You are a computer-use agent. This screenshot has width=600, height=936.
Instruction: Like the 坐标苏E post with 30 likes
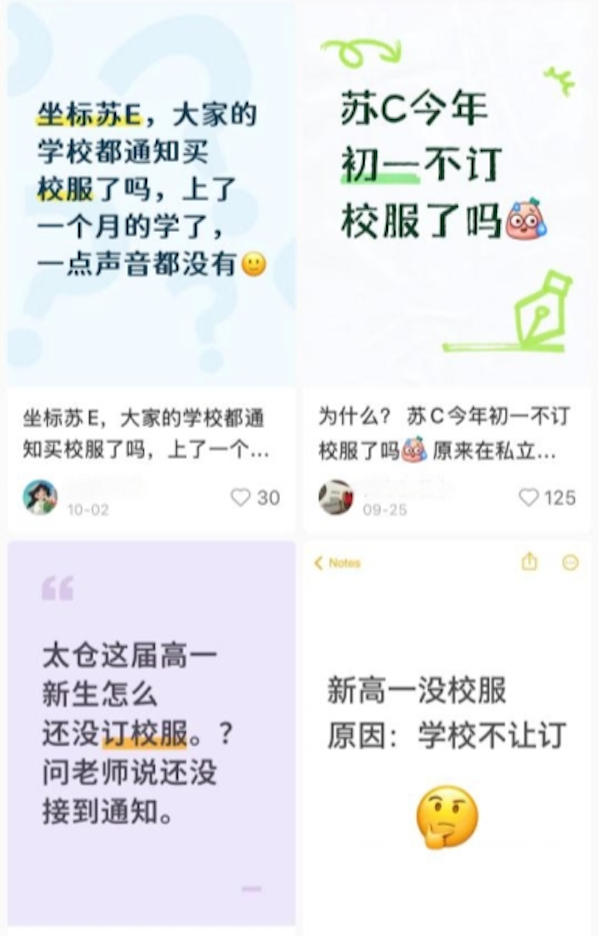241,497
